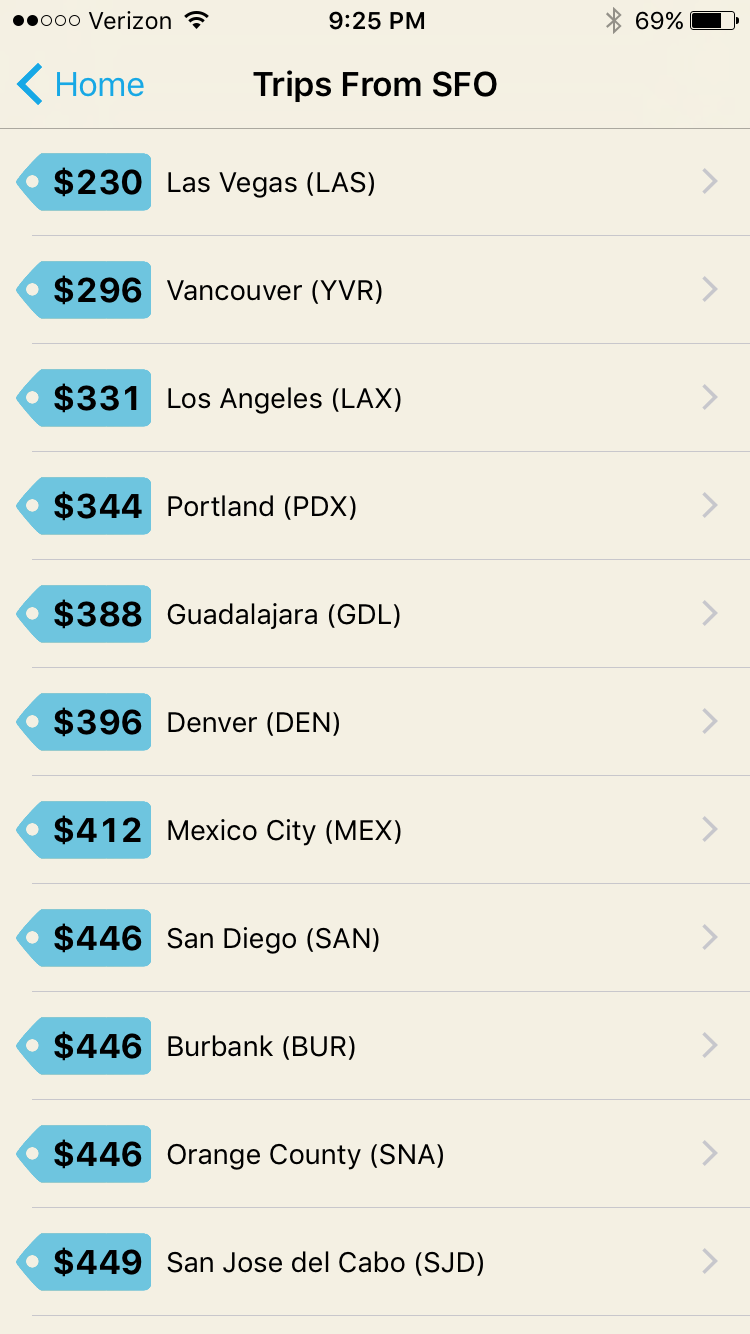Choose the Guadalajara (GDL) trip
Screen dimensions: 750x1334
tap(375, 614)
